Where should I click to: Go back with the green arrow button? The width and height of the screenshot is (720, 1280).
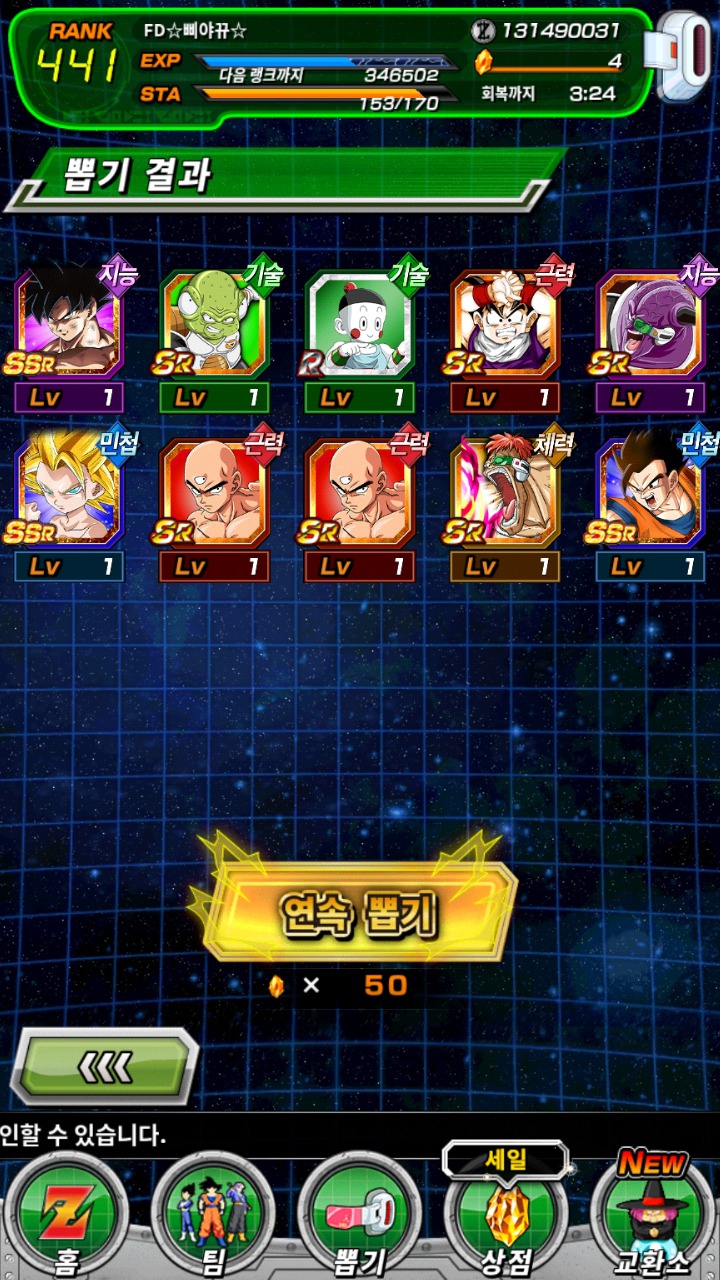pos(105,1066)
